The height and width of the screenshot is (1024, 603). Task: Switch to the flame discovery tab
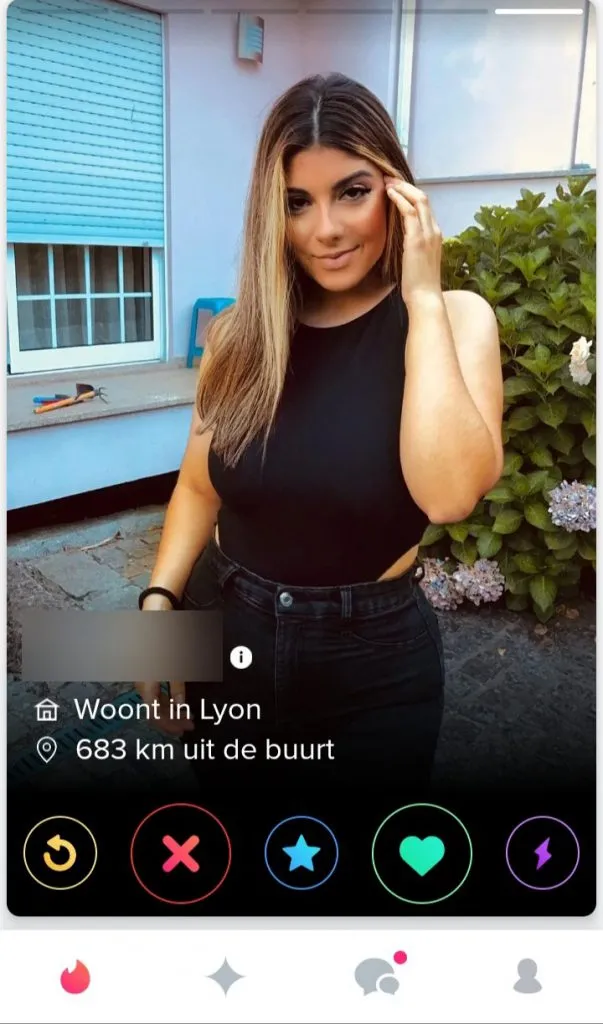point(75,976)
